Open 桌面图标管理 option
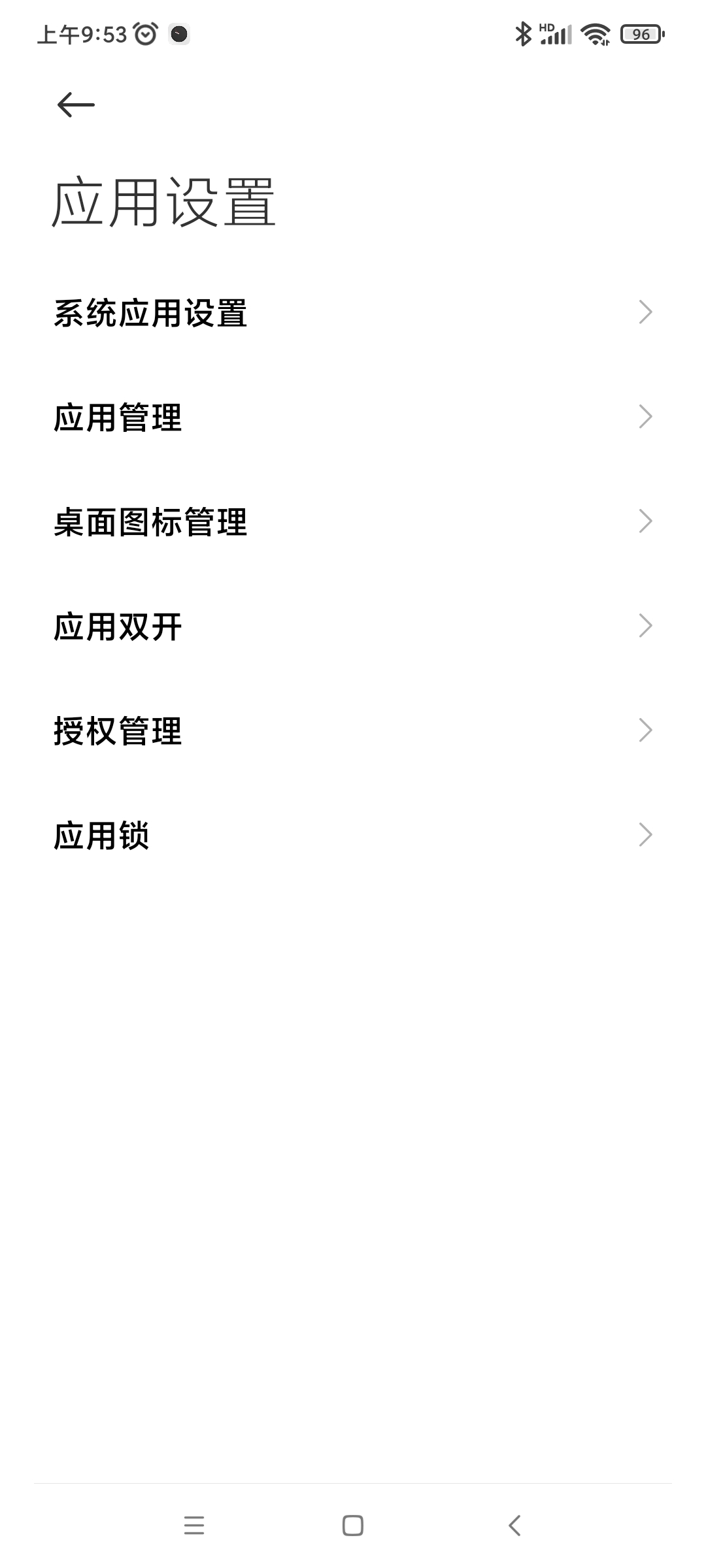The image size is (706, 1568). [353, 522]
